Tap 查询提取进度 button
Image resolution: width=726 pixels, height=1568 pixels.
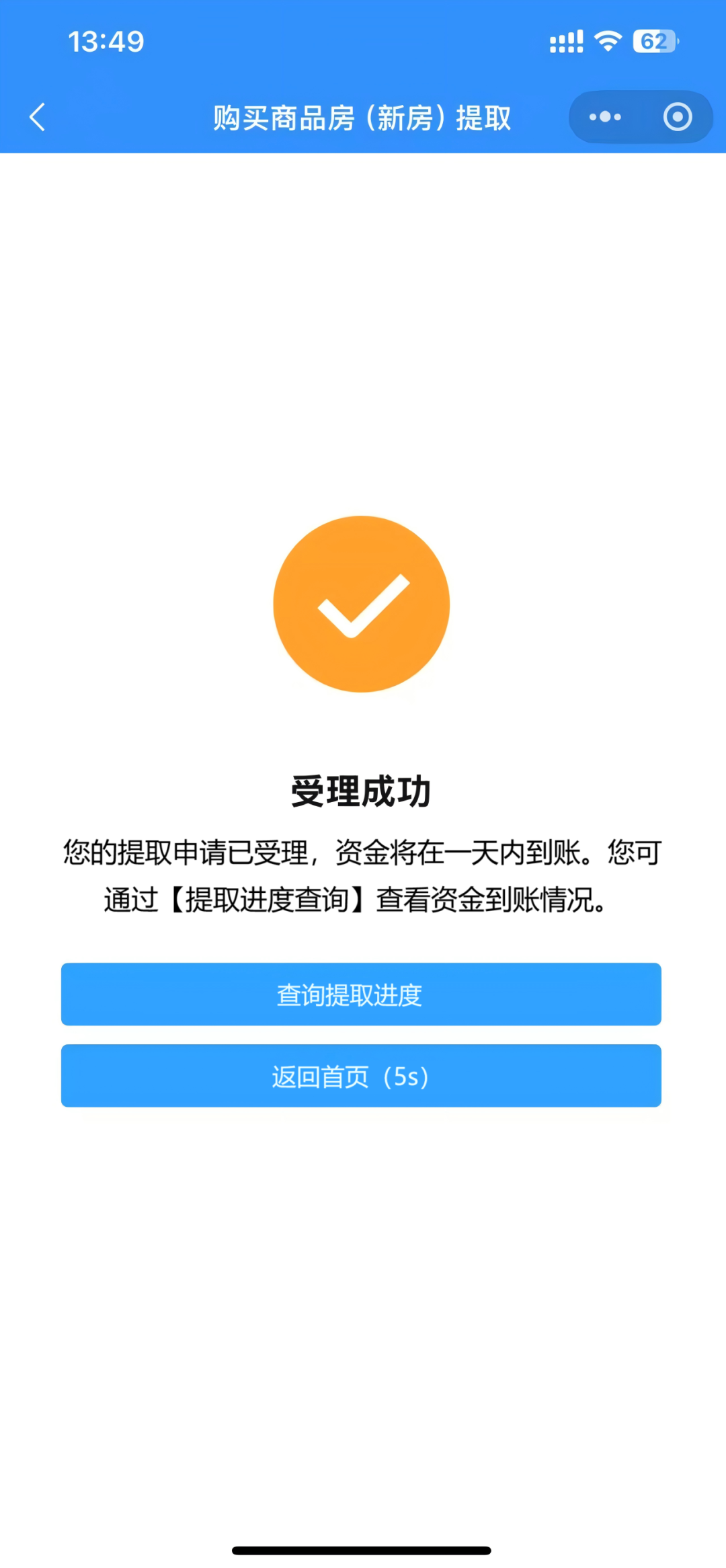(361, 994)
